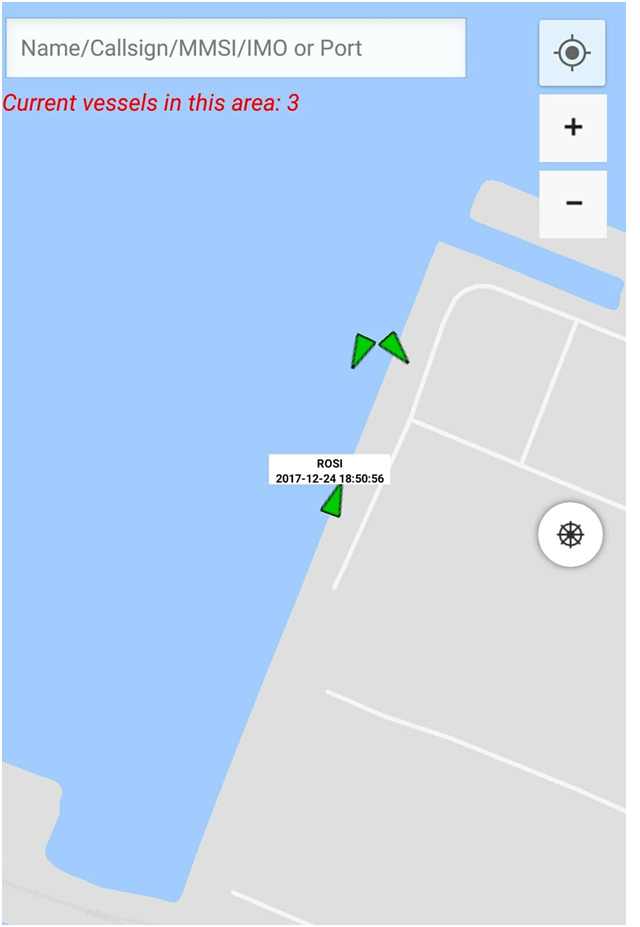Tap the vessel search field
Viewport: 640px width, 927px height.
236,48
